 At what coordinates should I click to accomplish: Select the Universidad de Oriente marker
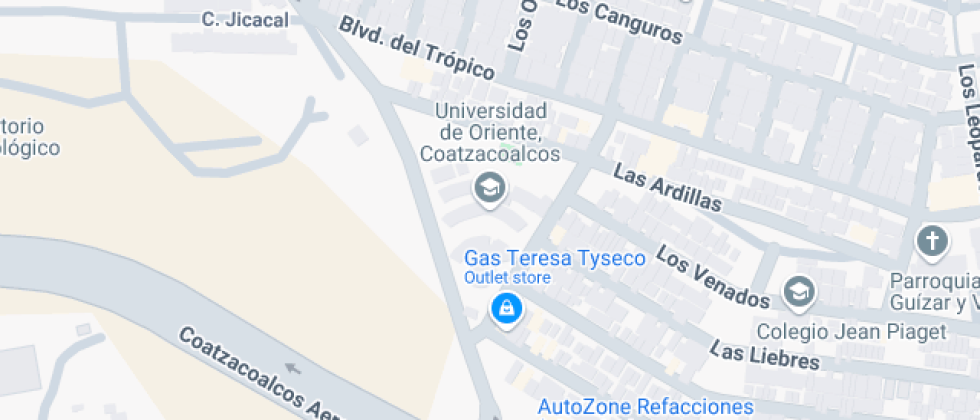(x=489, y=189)
